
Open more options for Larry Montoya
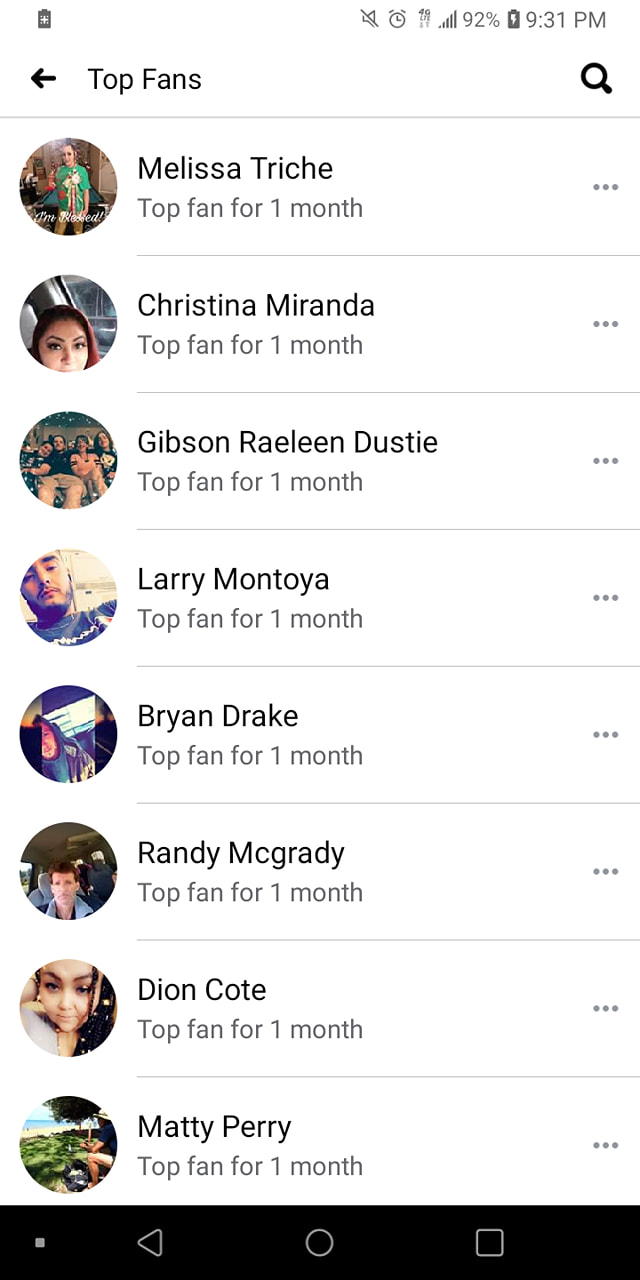605,598
